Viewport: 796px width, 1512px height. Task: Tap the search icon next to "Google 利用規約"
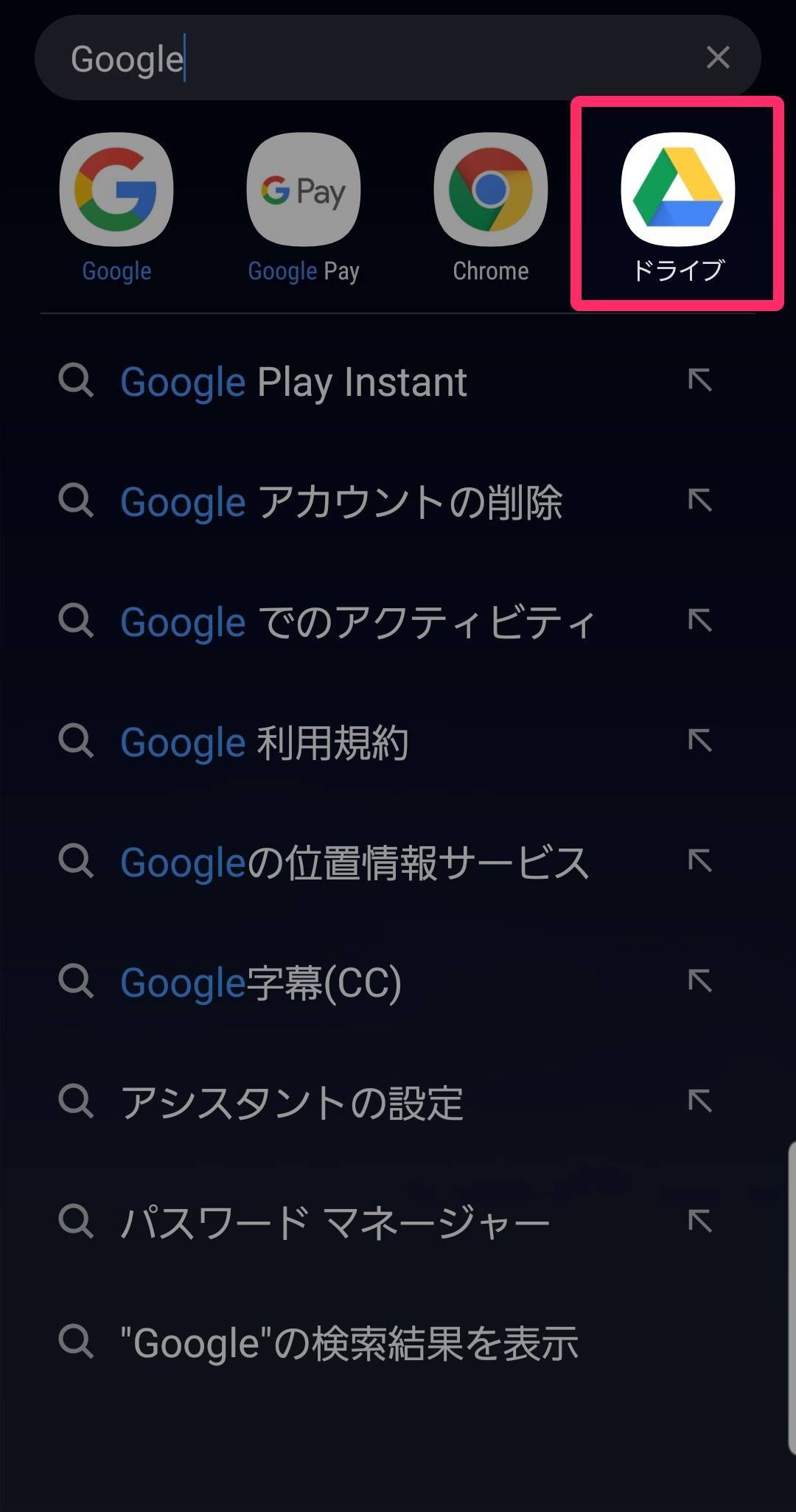(77, 742)
